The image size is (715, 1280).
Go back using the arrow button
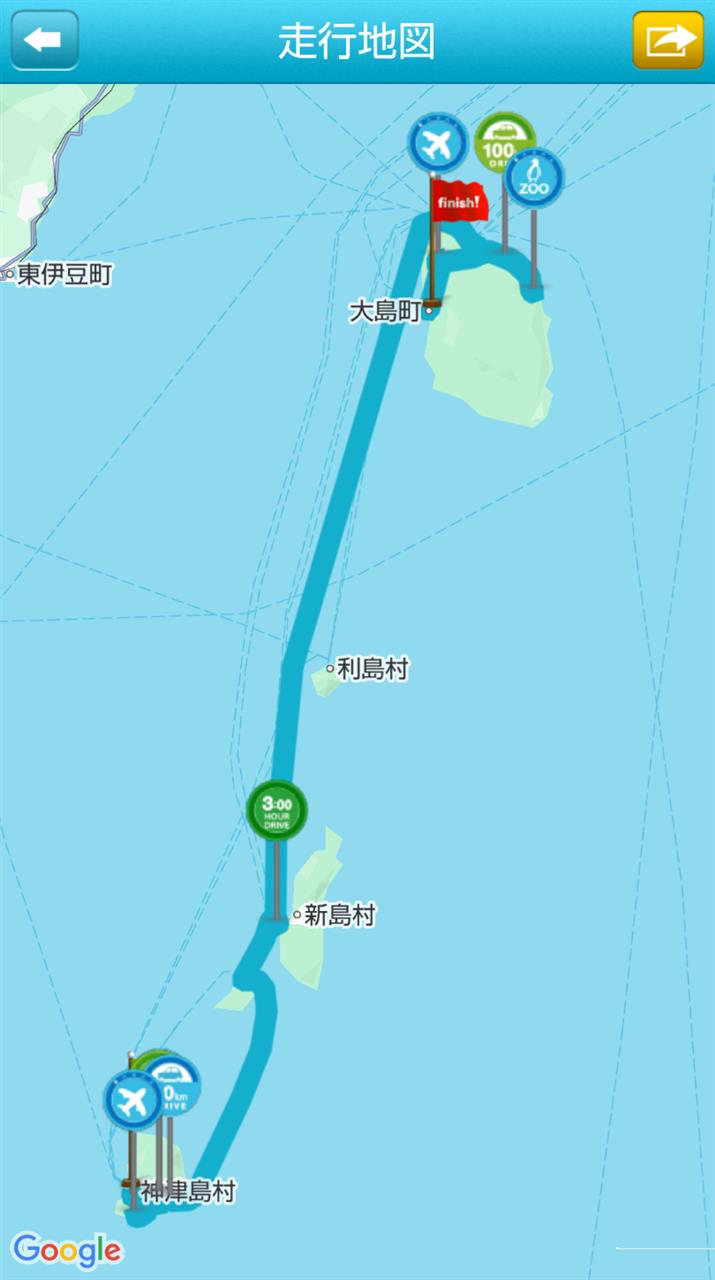(44, 40)
